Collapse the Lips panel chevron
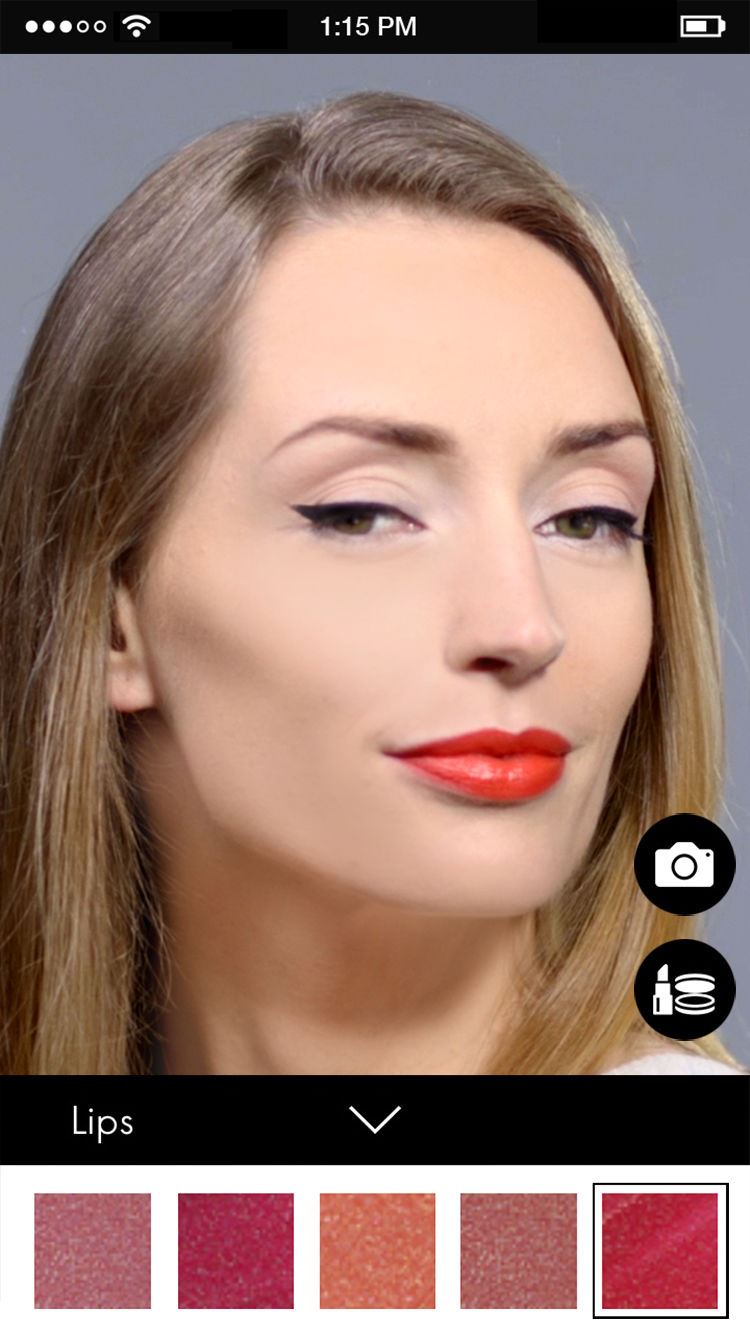The height and width of the screenshot is (1334, 750). point(375,1120)
